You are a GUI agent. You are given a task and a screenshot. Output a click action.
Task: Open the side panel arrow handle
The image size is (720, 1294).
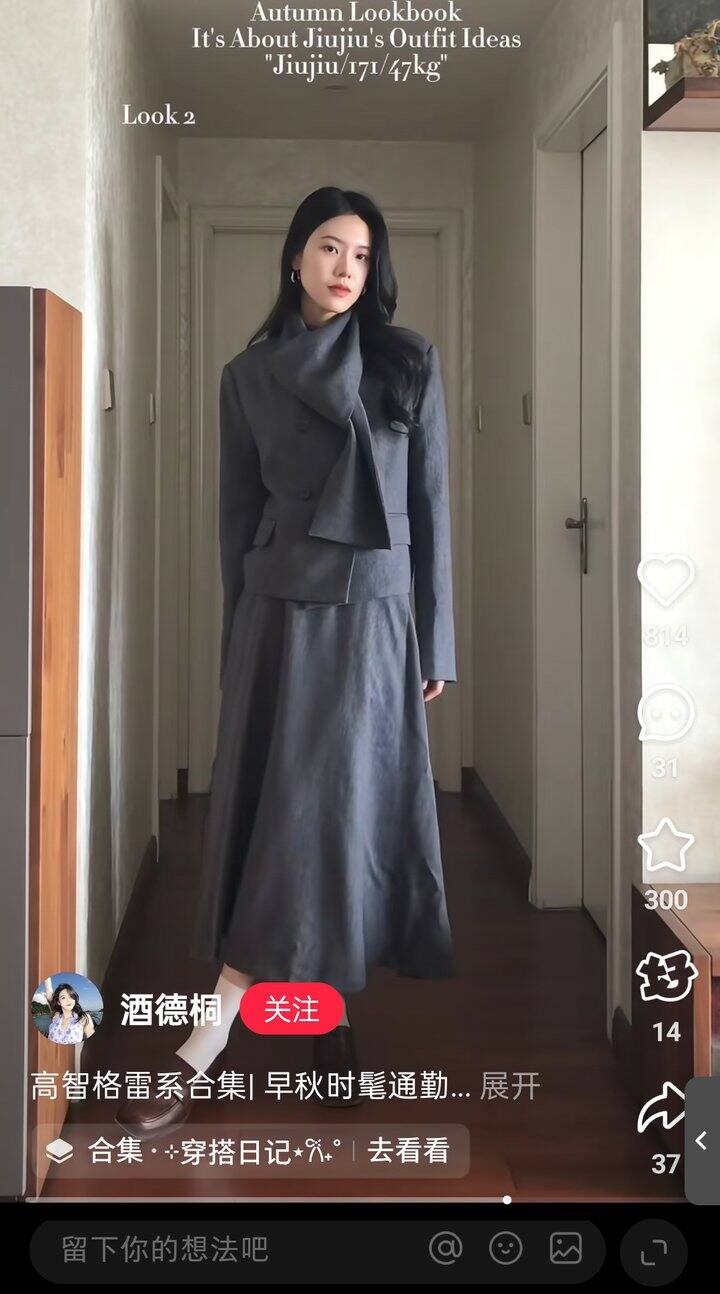coord(702,1140)
